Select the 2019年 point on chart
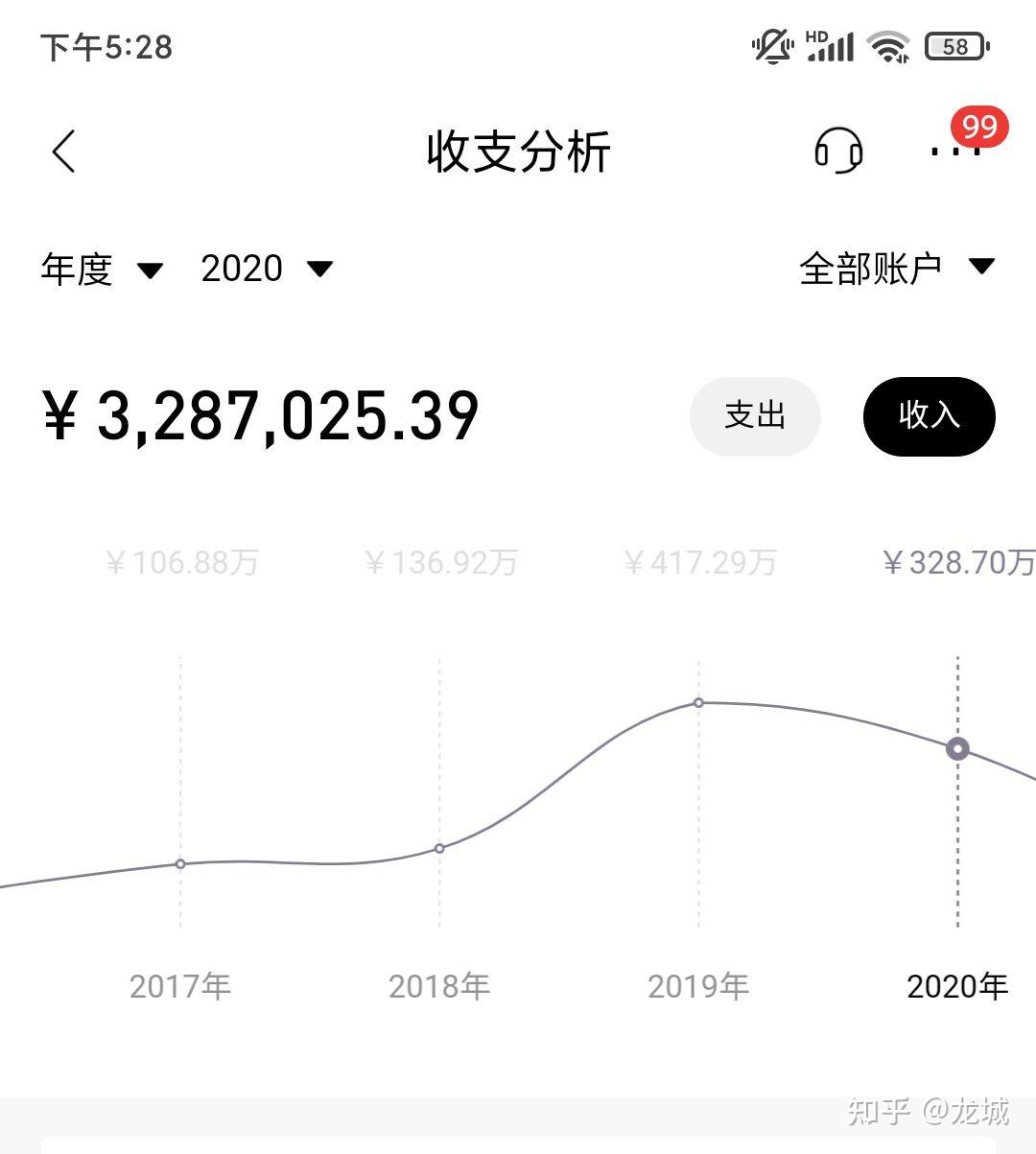This screenshot has height=1154, width=1036. [x=698, y=703]
